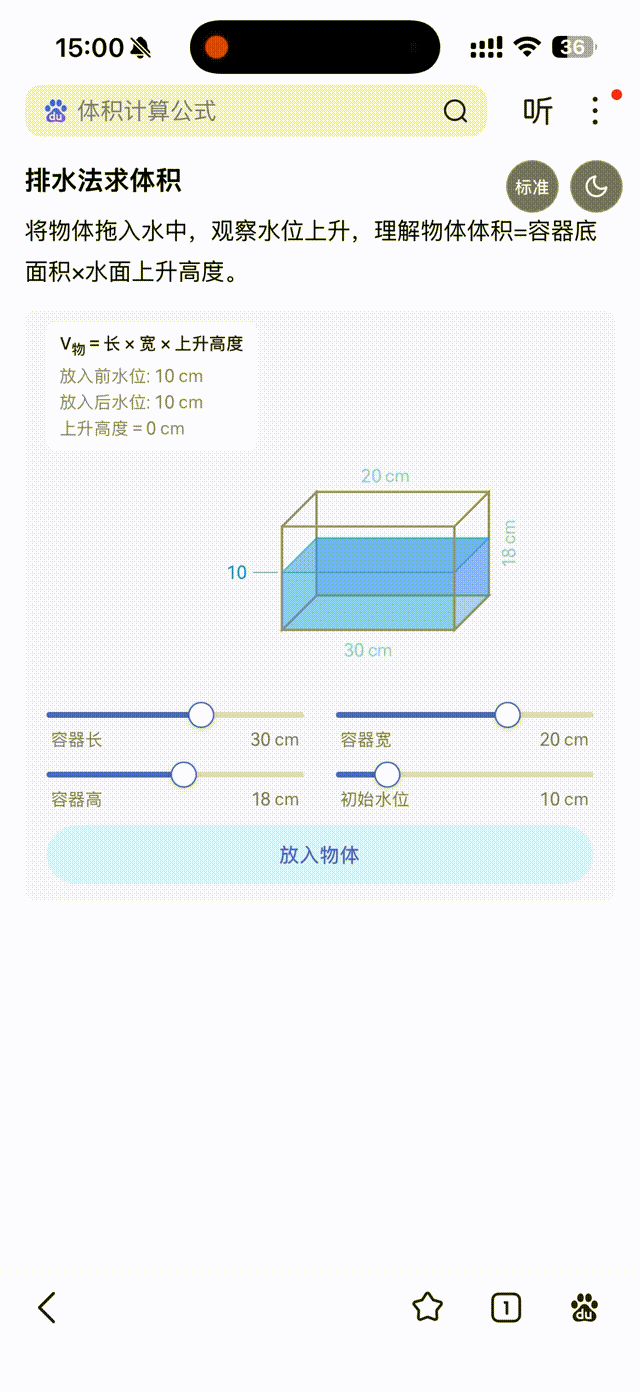Toggle dark mode with moon icon

(x=596, y=187)
